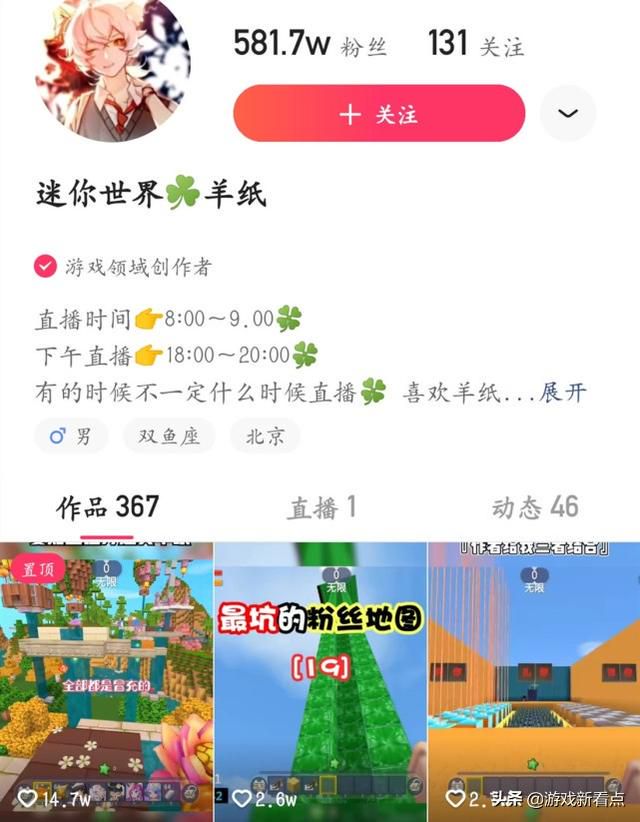Switch to the 动态 46 tab
The image size is (640, 822).
pos(534,508)
